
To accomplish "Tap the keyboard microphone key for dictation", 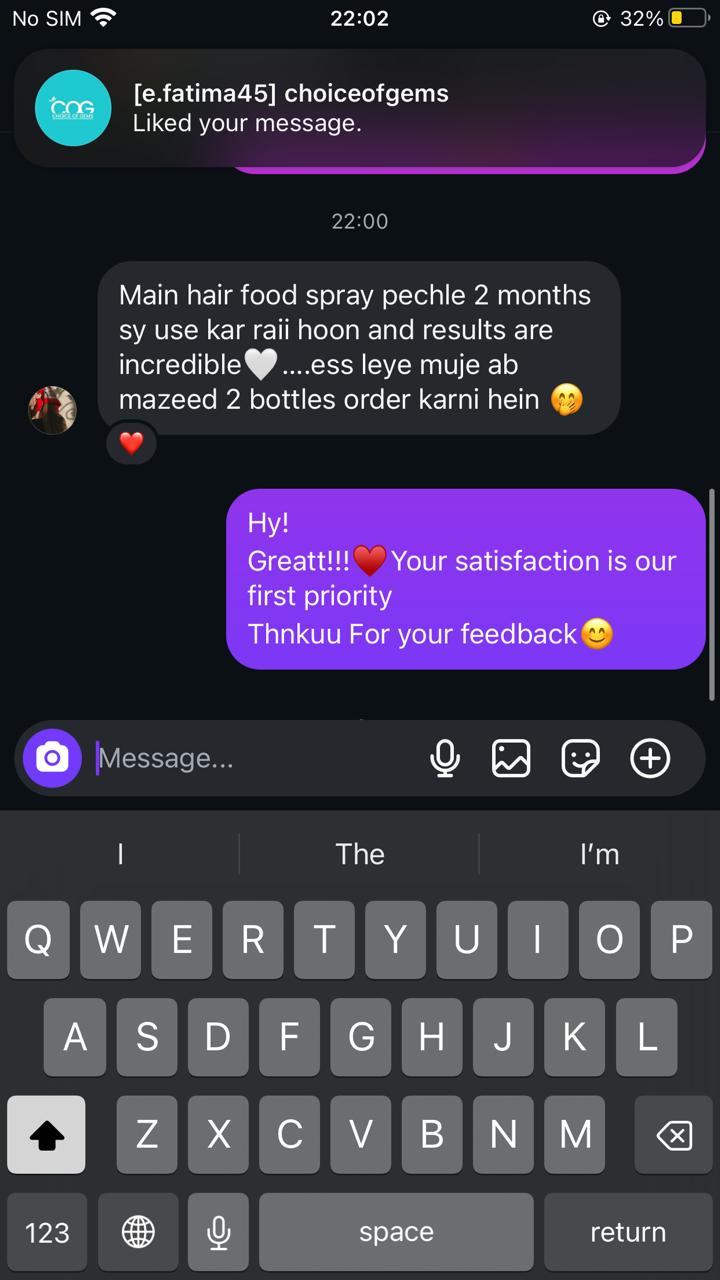I will point(218,1231).
